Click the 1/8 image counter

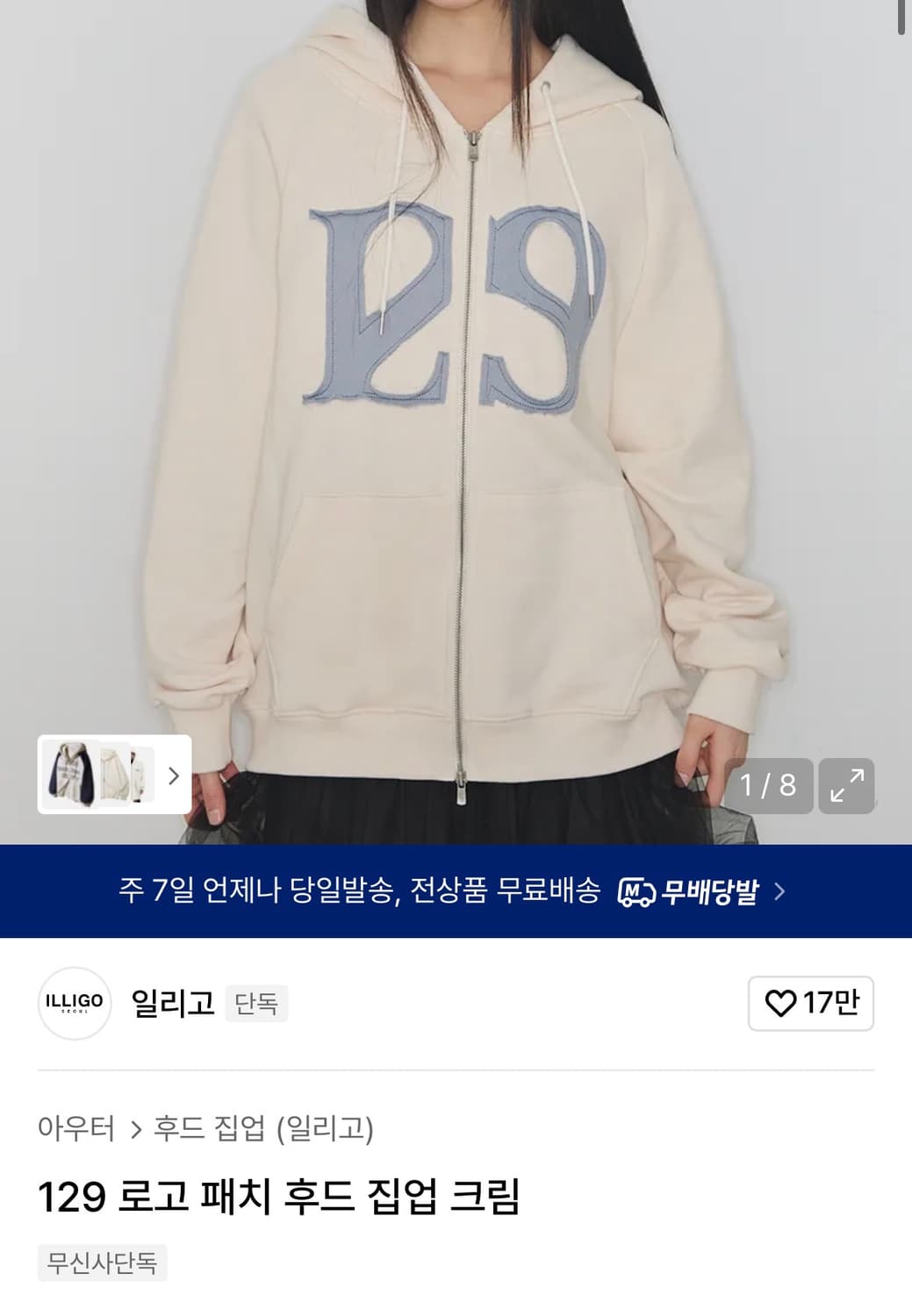click(770, 786)
